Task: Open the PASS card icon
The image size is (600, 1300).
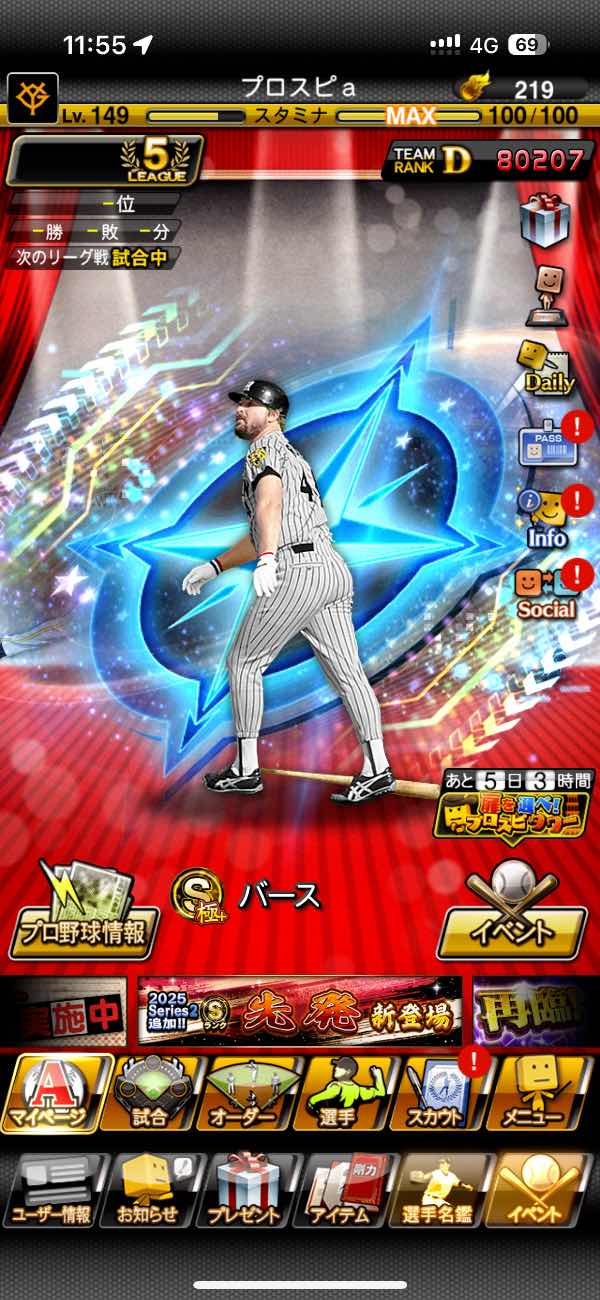Action: point(545,444)
